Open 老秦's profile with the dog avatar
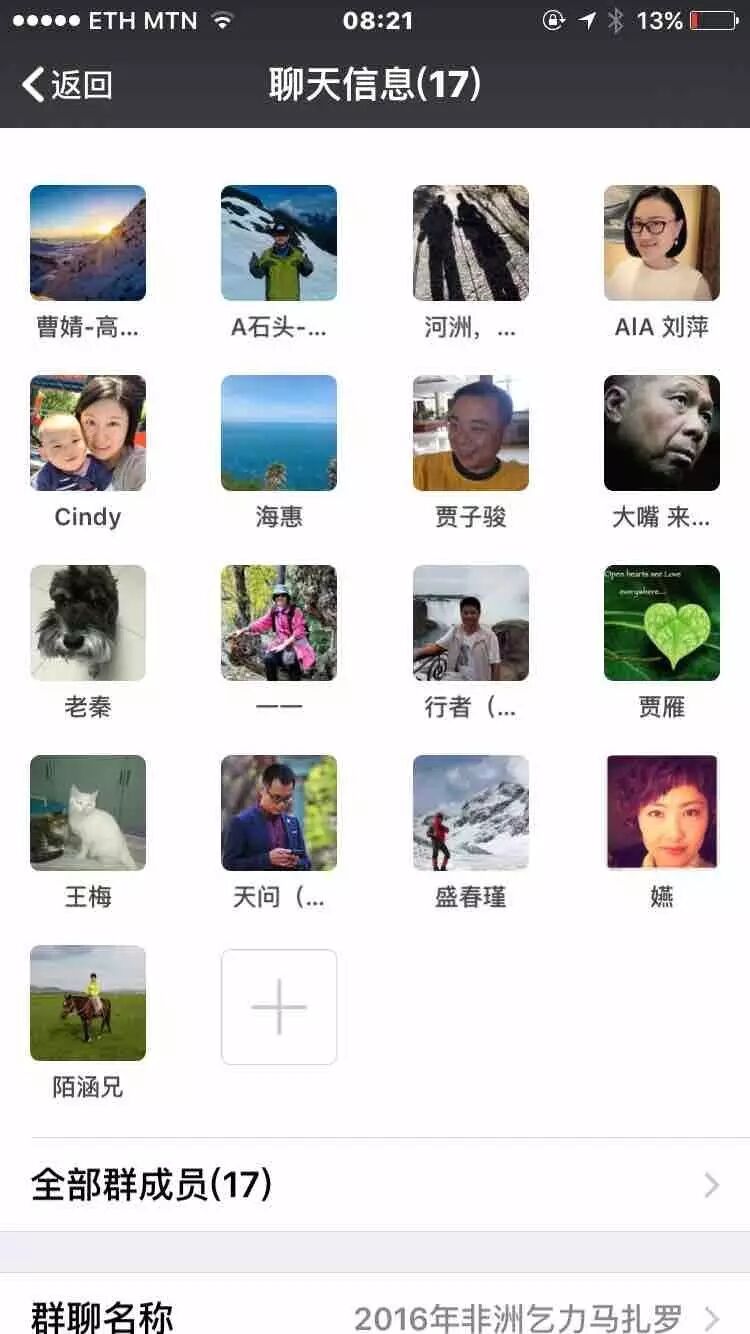This screenshot has height=1334, width=750. pyautogui.click(x=88, y=623)
